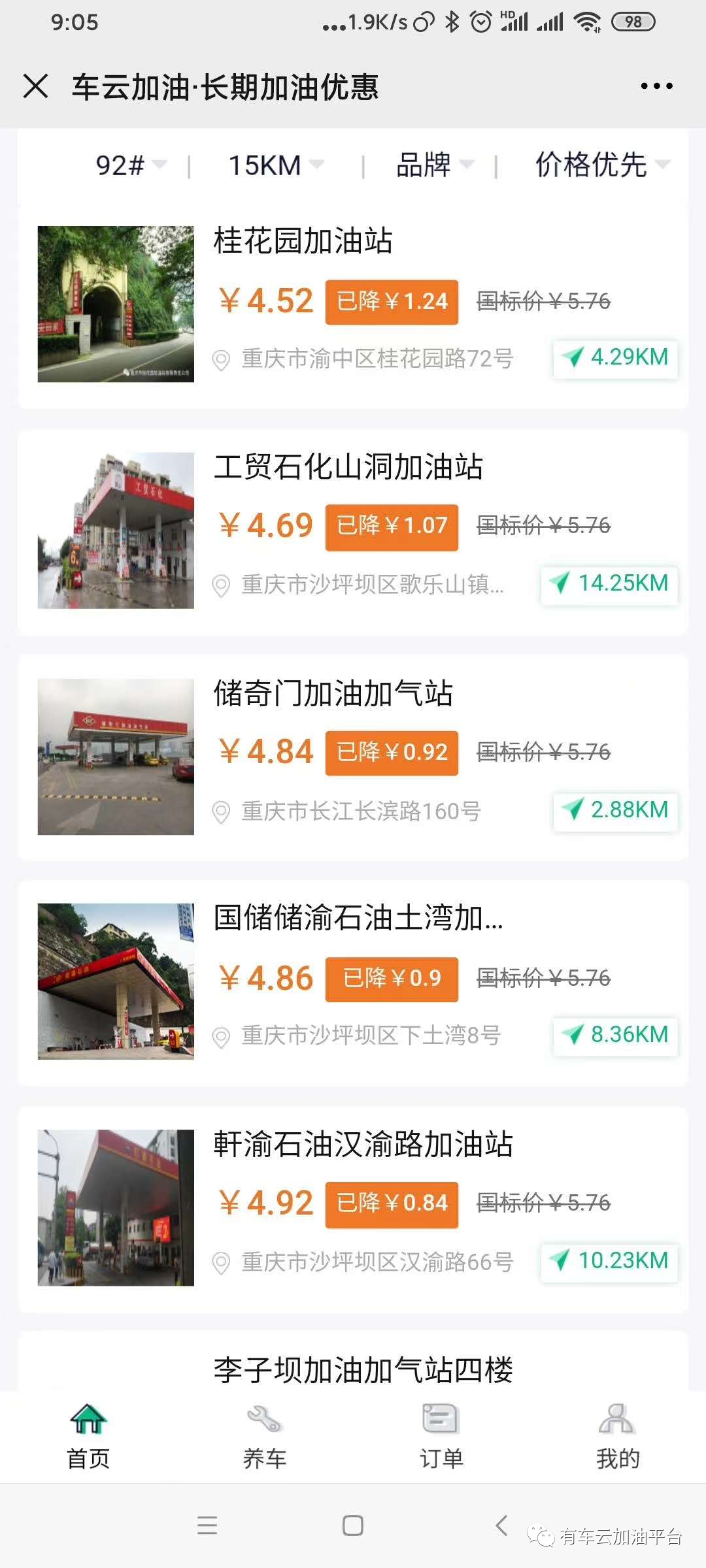The height and width of the screenshot is (1568, 706).
Task: Get directions to the 8.36KM station
Action: pyautogui.click(x=615, y=1036)
